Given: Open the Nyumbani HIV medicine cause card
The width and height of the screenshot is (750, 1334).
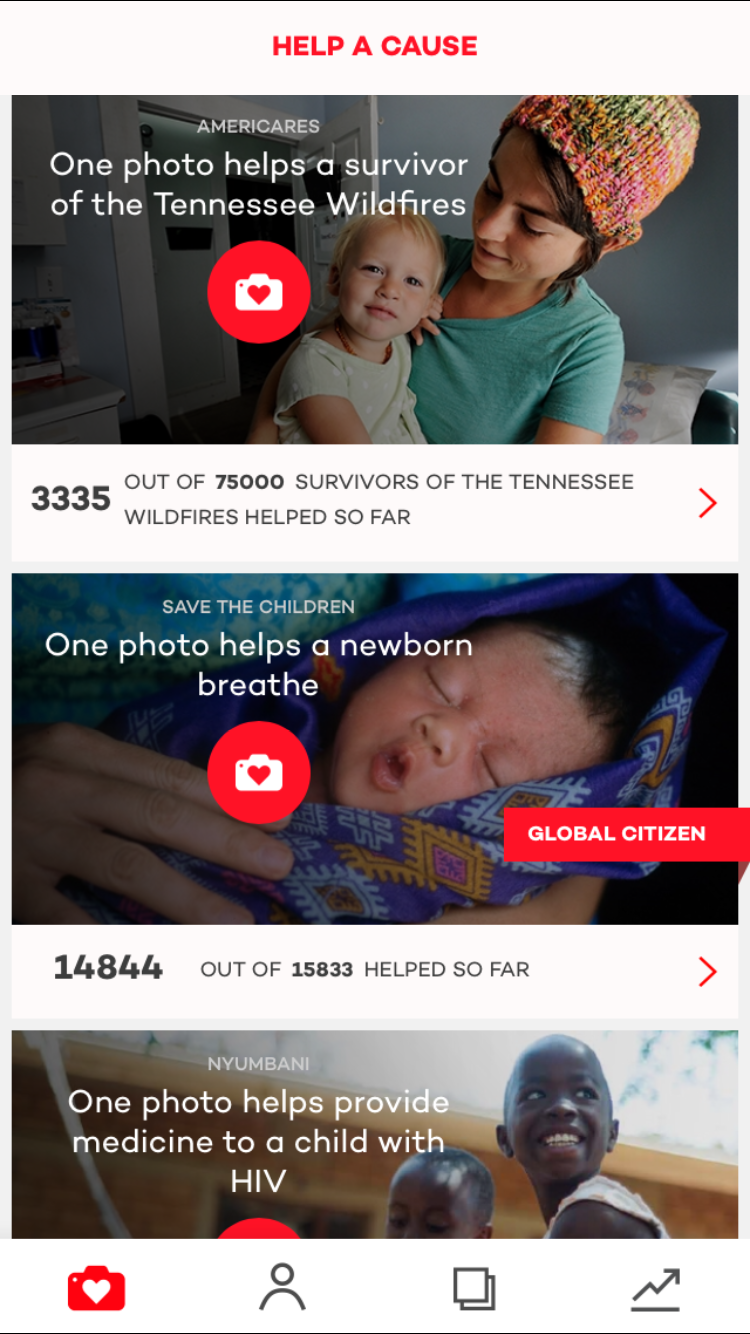Looking at the screenshot, I should (x=260, y=1140).
